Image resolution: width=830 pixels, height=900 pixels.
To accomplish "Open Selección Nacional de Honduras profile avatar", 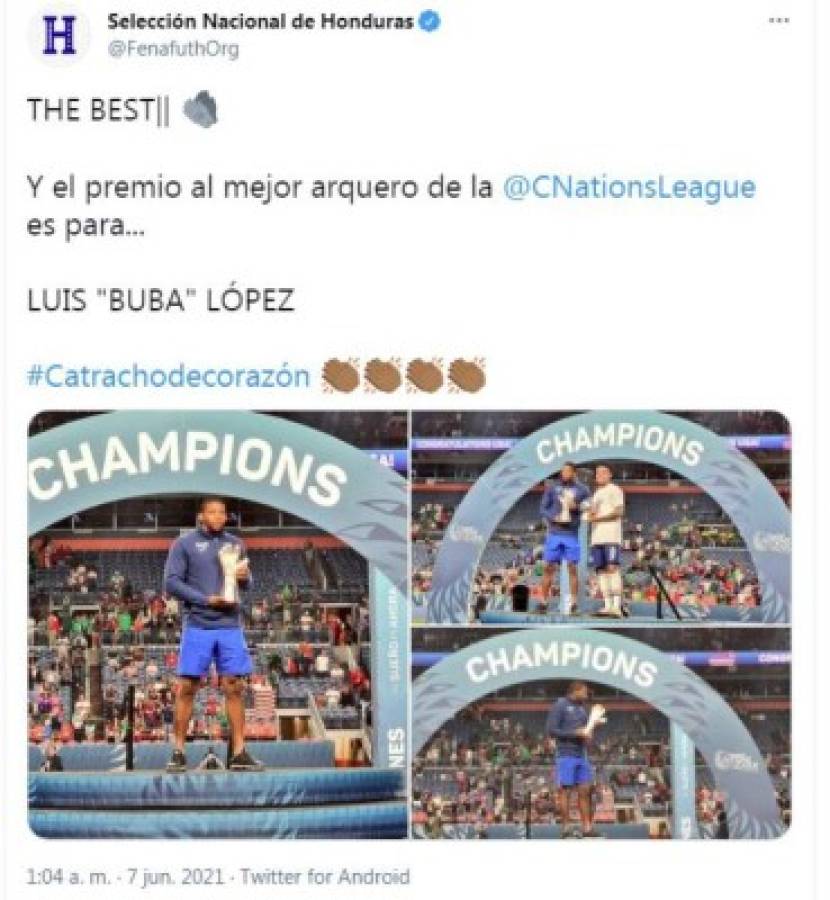I will [x=59, y=35].
